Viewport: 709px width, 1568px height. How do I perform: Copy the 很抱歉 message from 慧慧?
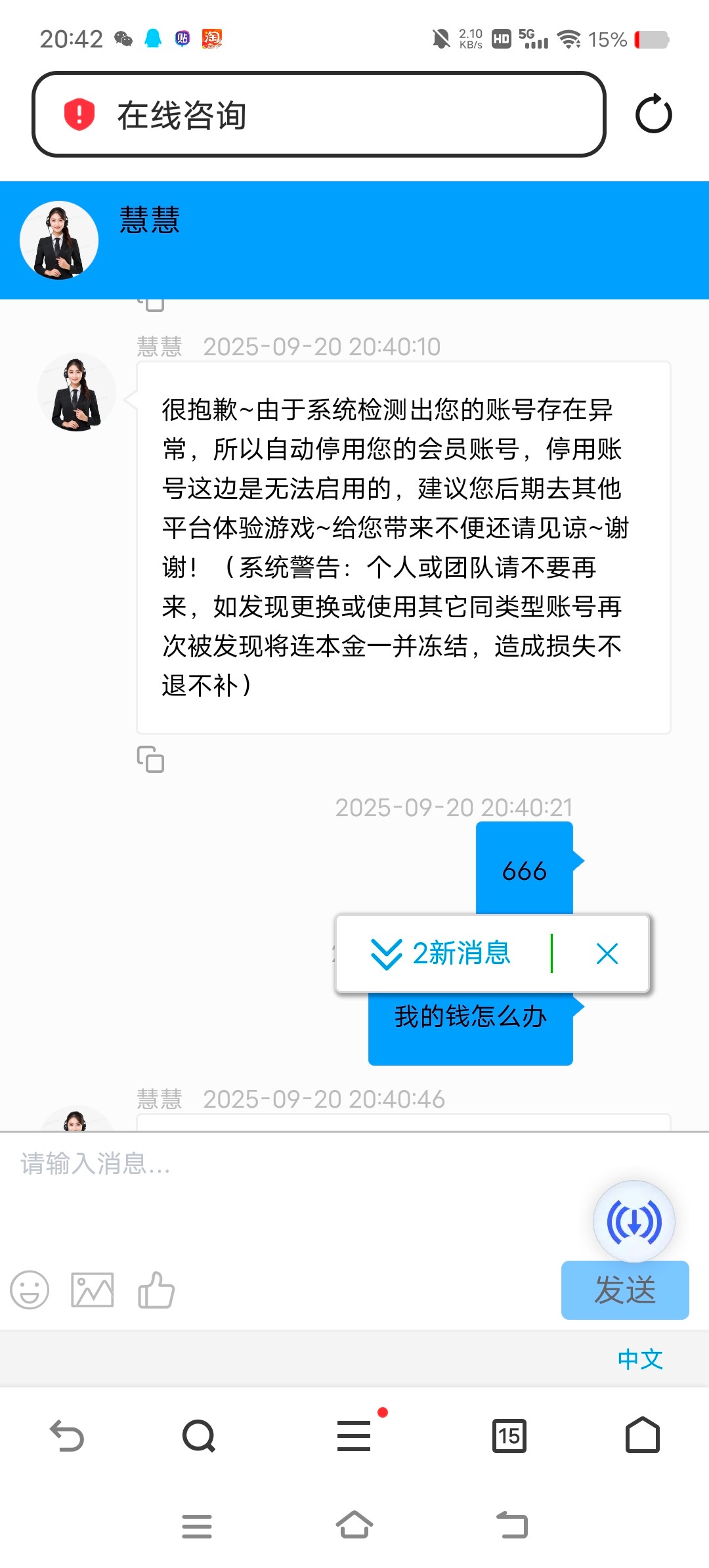[150, 759]
